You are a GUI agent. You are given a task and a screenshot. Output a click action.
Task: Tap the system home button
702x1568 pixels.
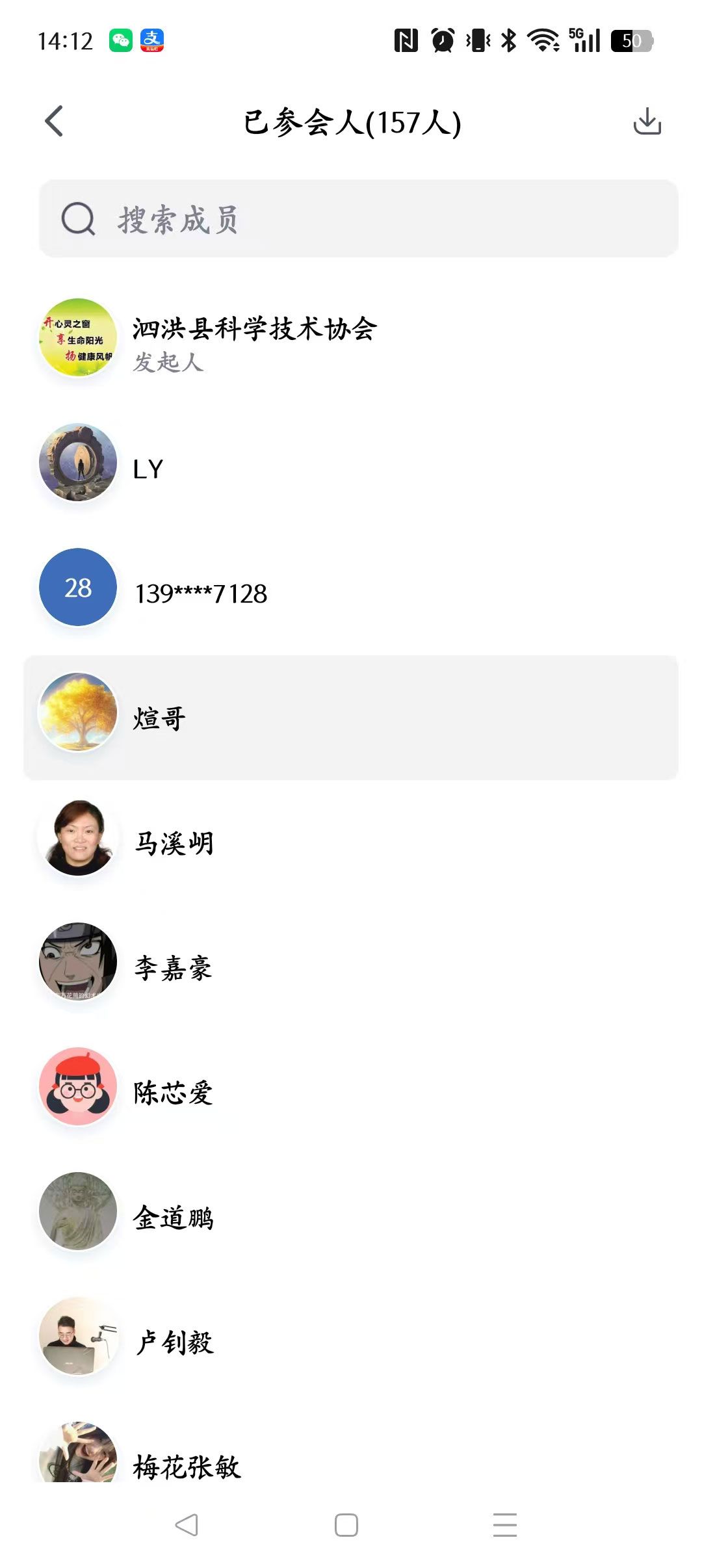[x=346, y=1525]
